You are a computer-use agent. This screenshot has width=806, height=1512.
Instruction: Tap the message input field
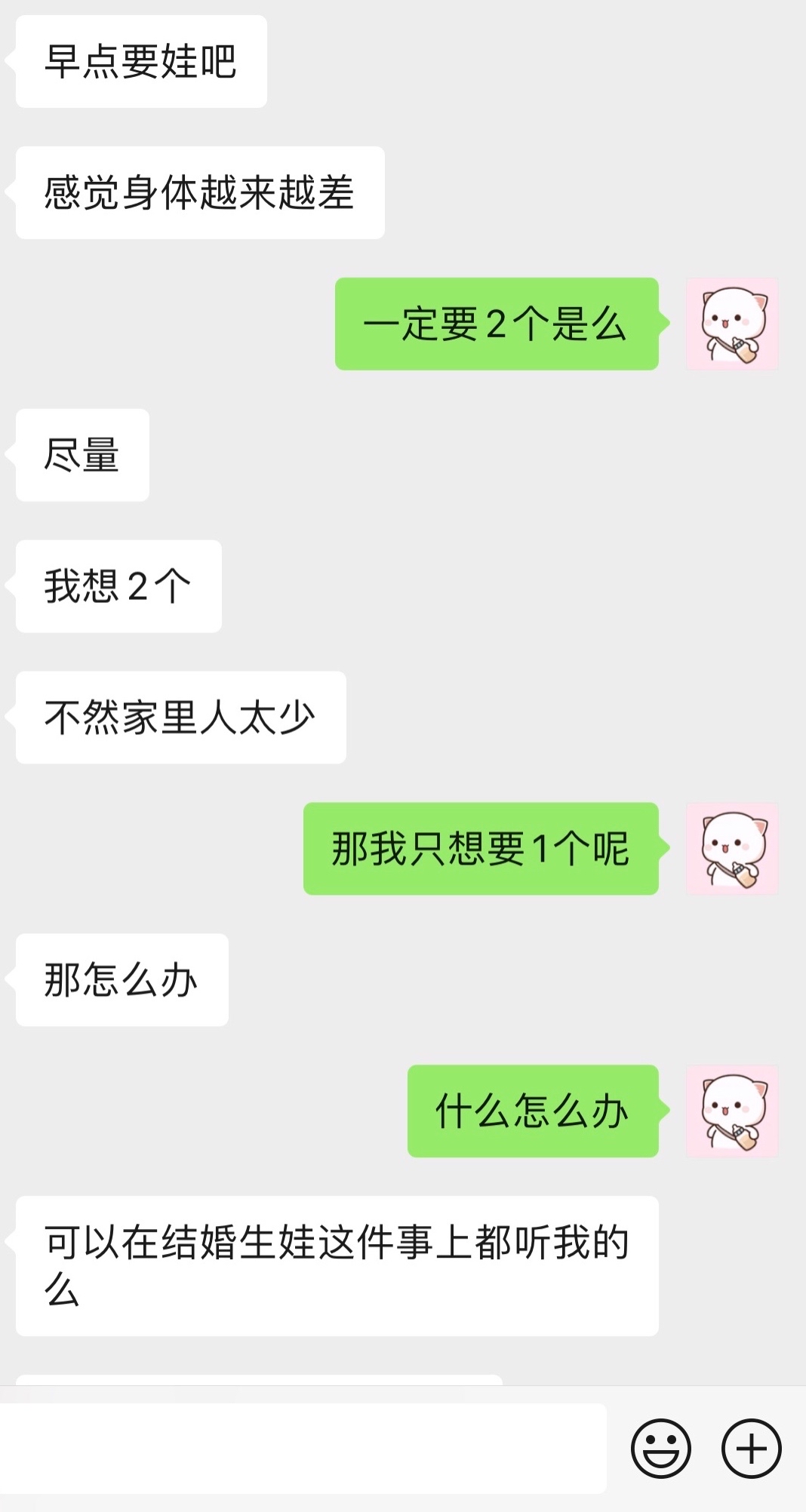point(302,1448)
